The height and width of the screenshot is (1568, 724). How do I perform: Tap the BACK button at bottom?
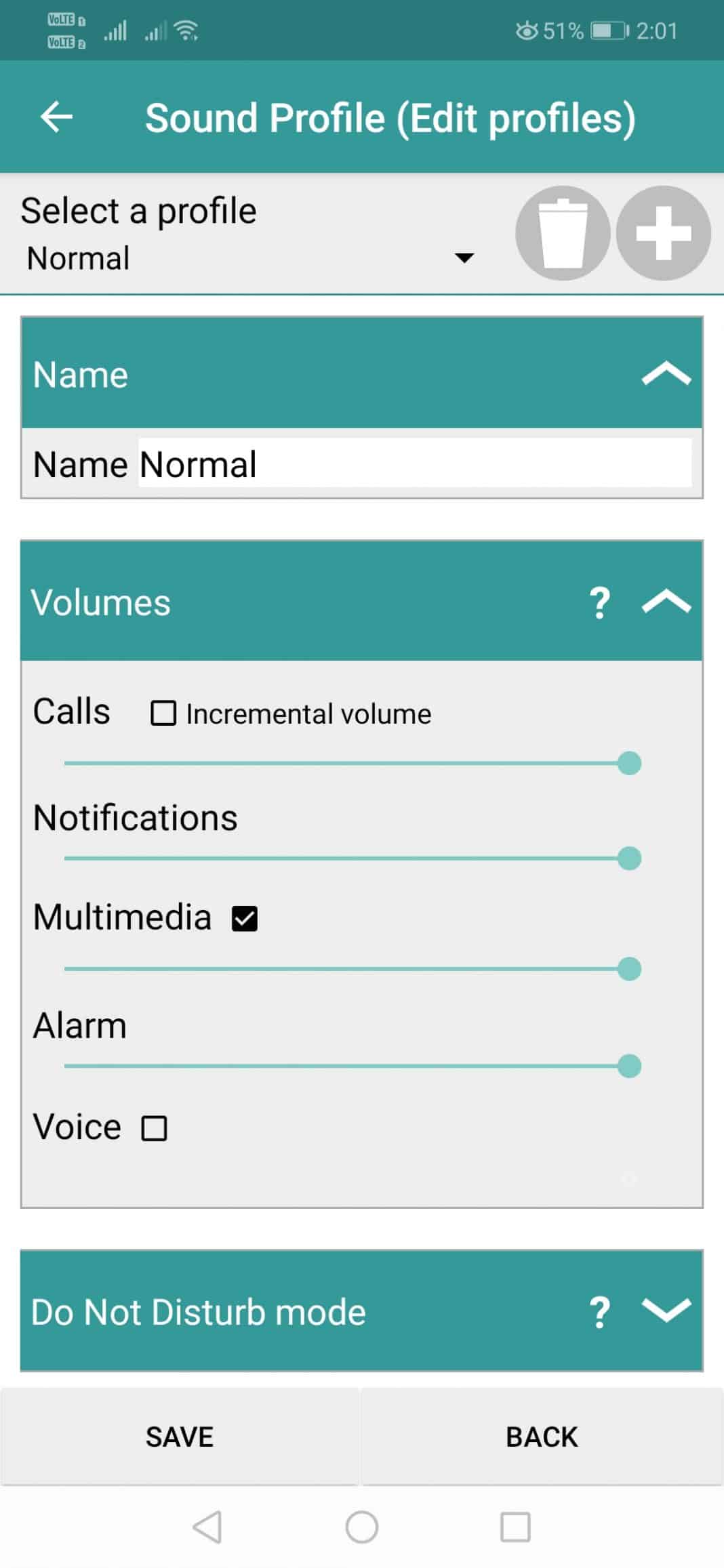pyautogui.click(x=542, y=1437)
